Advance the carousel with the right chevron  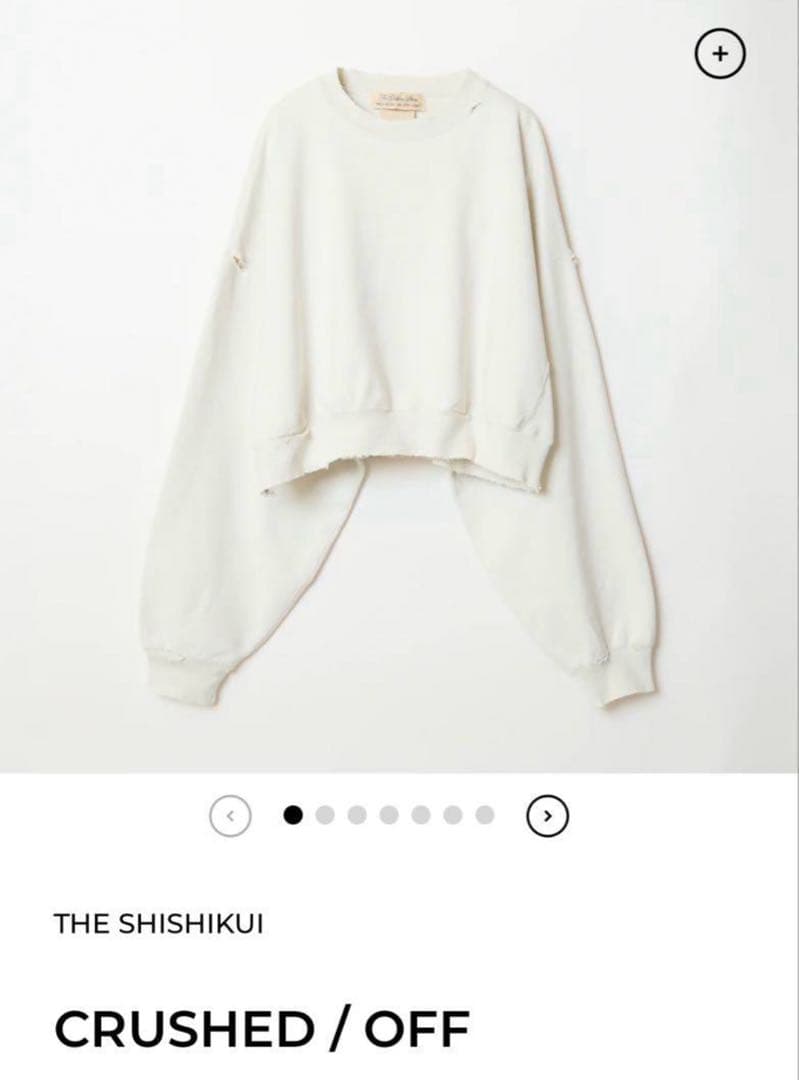[549, 814]
